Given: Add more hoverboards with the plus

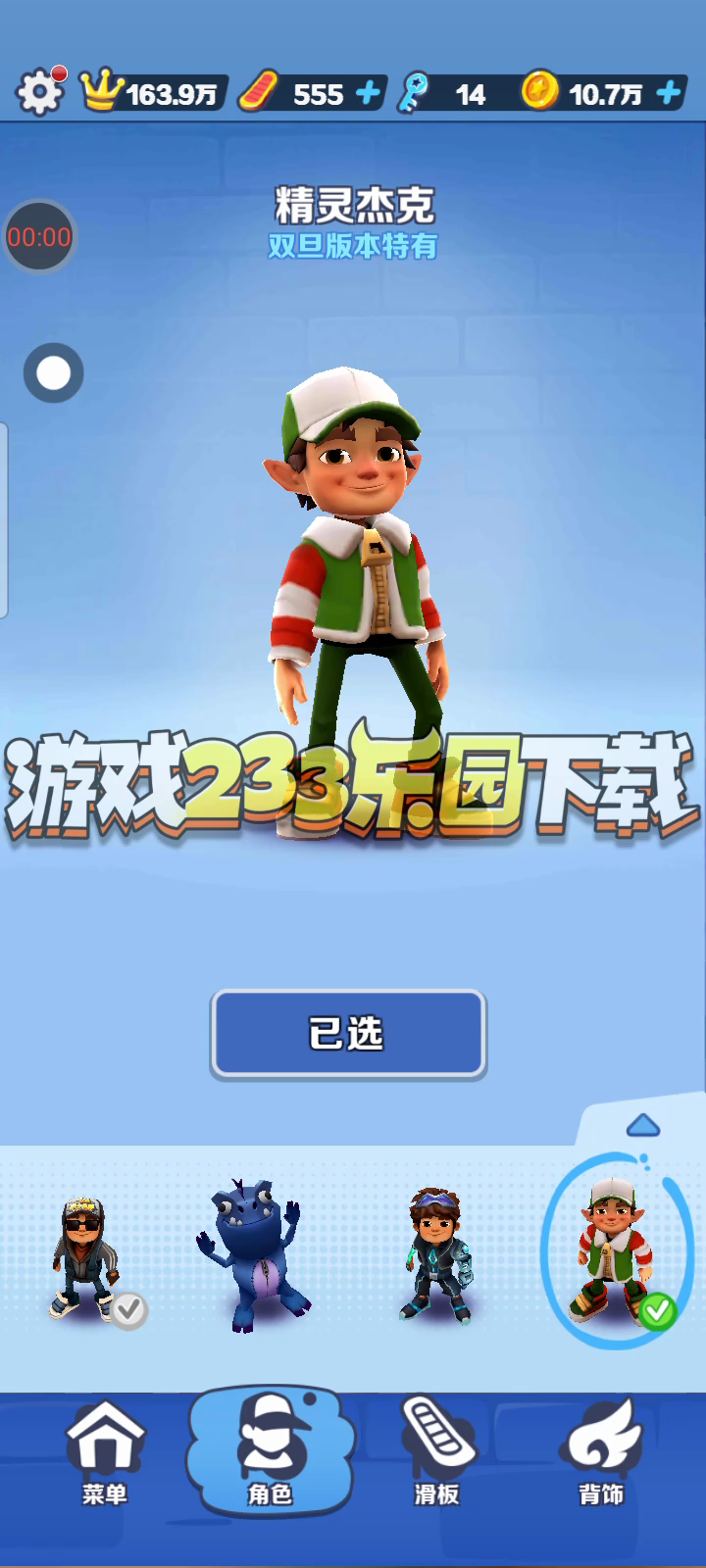Looking at the screenshot, I should click(x=368, y=93).
